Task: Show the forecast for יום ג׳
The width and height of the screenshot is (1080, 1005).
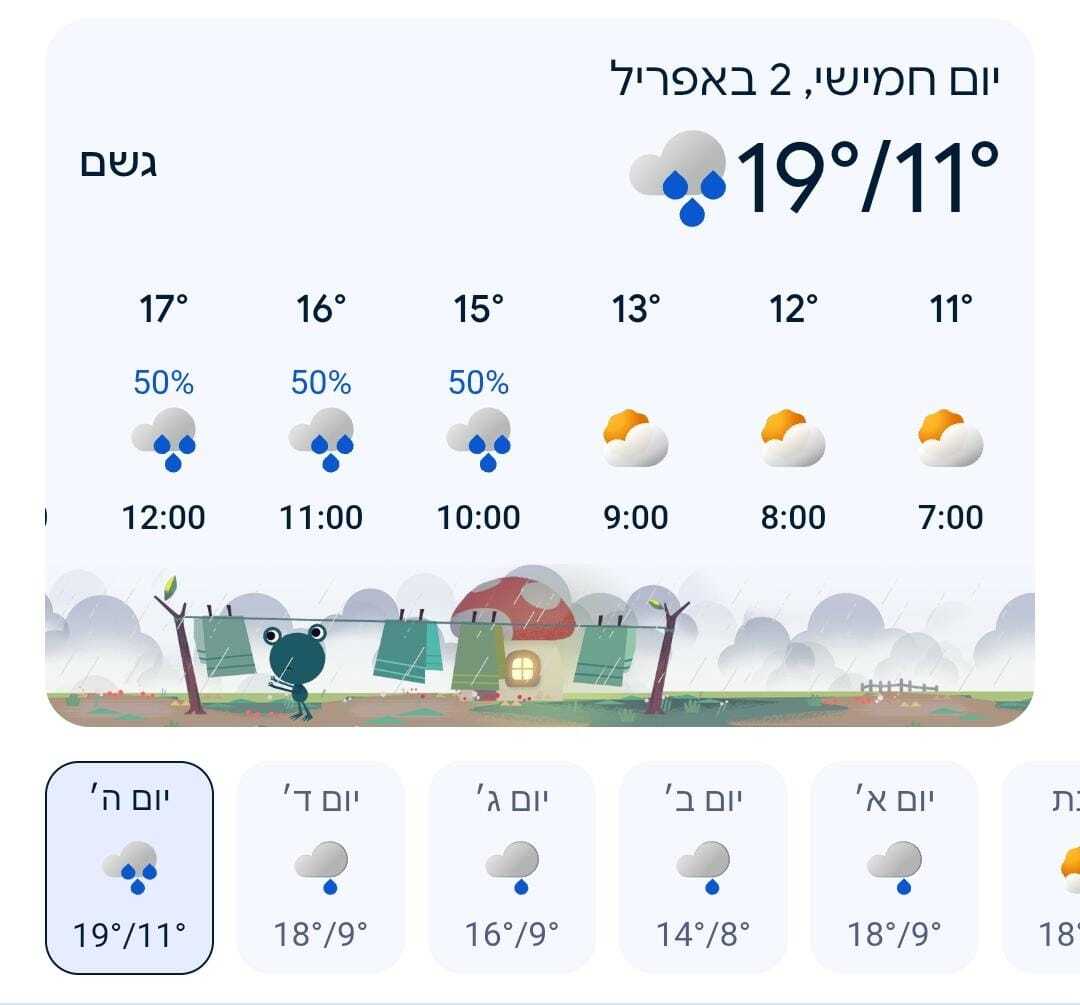Action: click(512, 867)
